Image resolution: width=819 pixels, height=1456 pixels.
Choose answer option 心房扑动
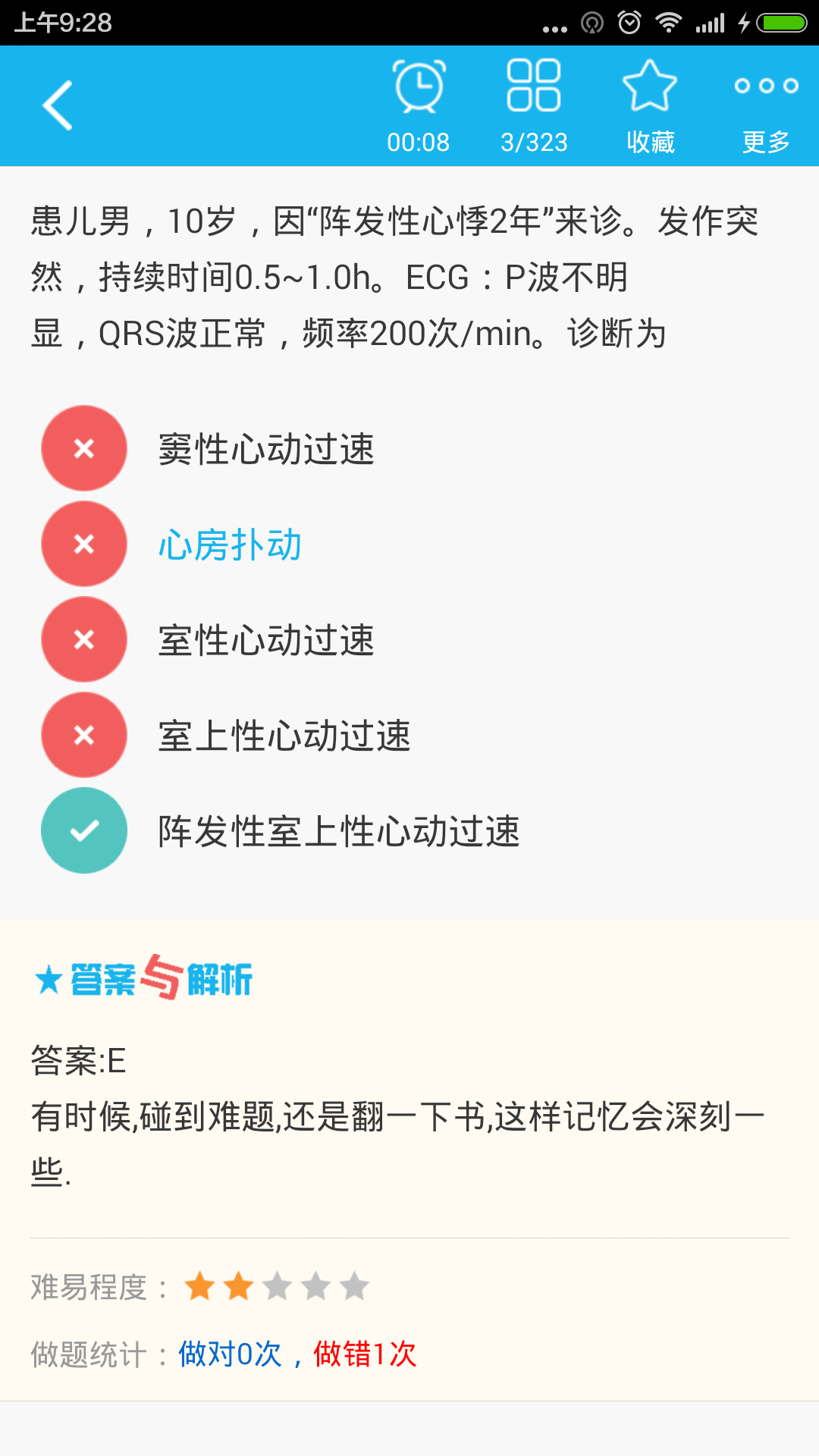tap(230, 544)
